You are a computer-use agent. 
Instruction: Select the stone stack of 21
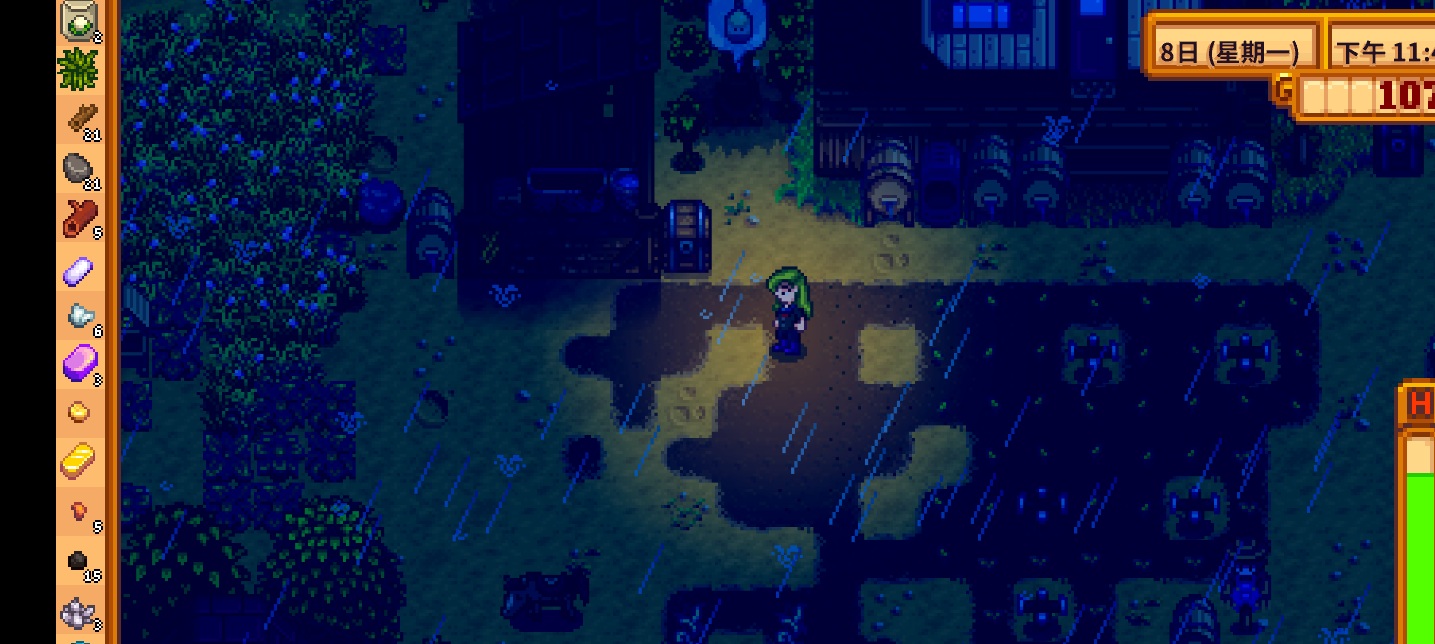(x=80, y=168)
